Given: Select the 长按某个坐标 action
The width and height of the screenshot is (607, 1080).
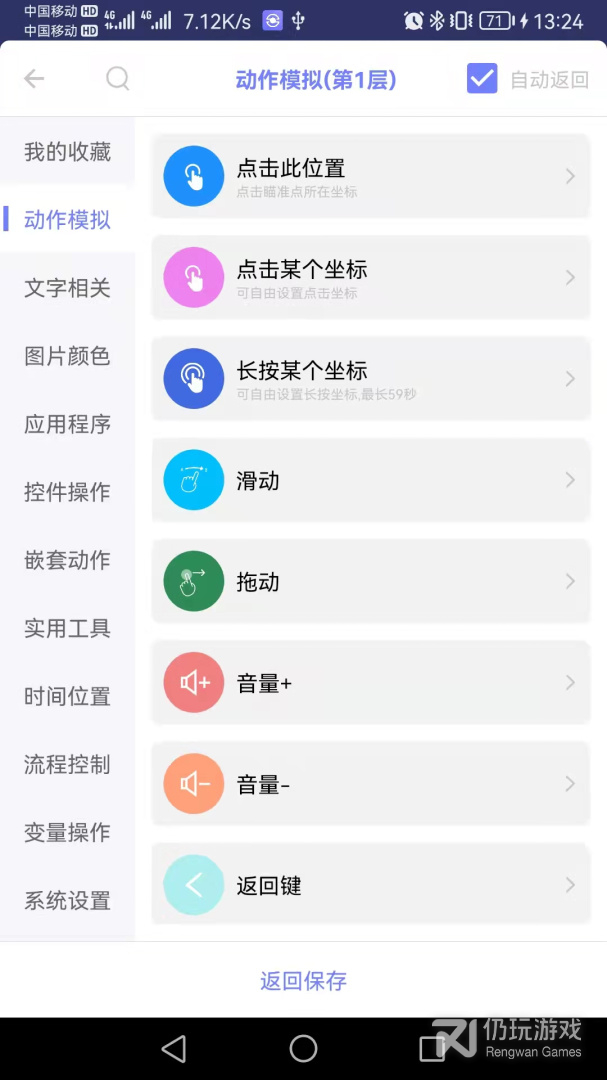Looking at the screenshot, I should click(x=371, y=379).
